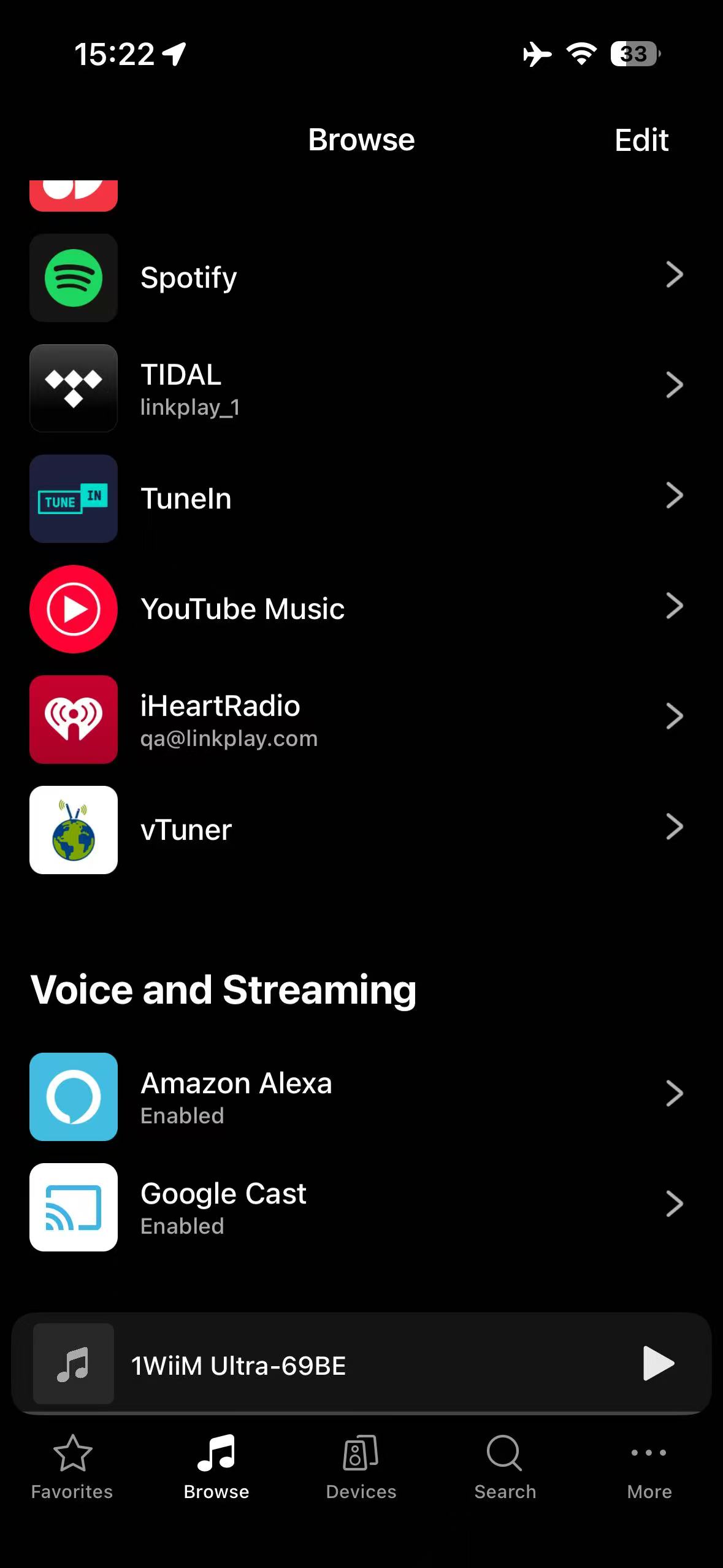This screenshot has width=723, height=1568.
Task: Open Spotify service
Action: tap(361, 277)
